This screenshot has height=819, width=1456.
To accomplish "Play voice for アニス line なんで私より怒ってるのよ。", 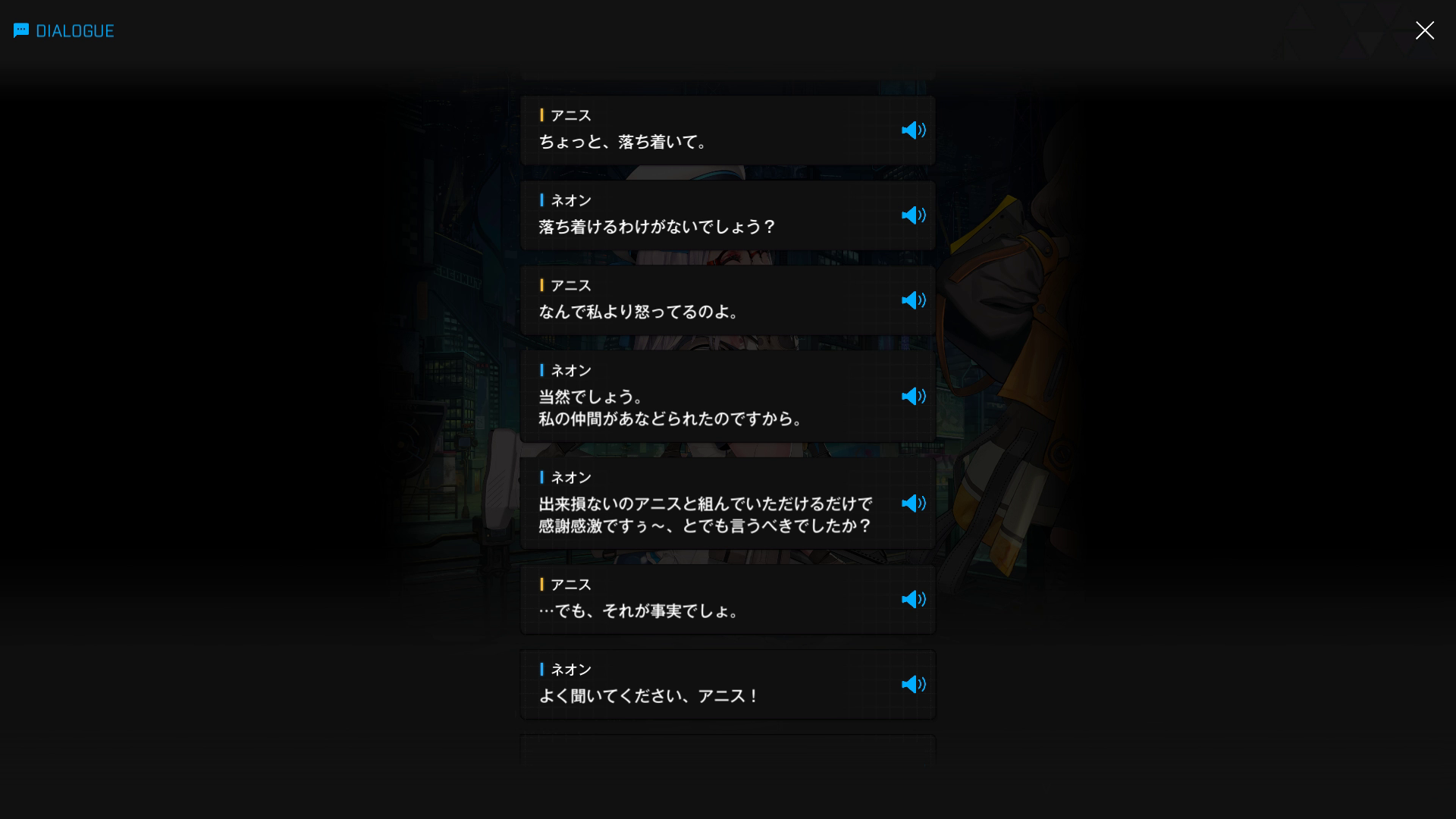I will [x=913, y=300].
